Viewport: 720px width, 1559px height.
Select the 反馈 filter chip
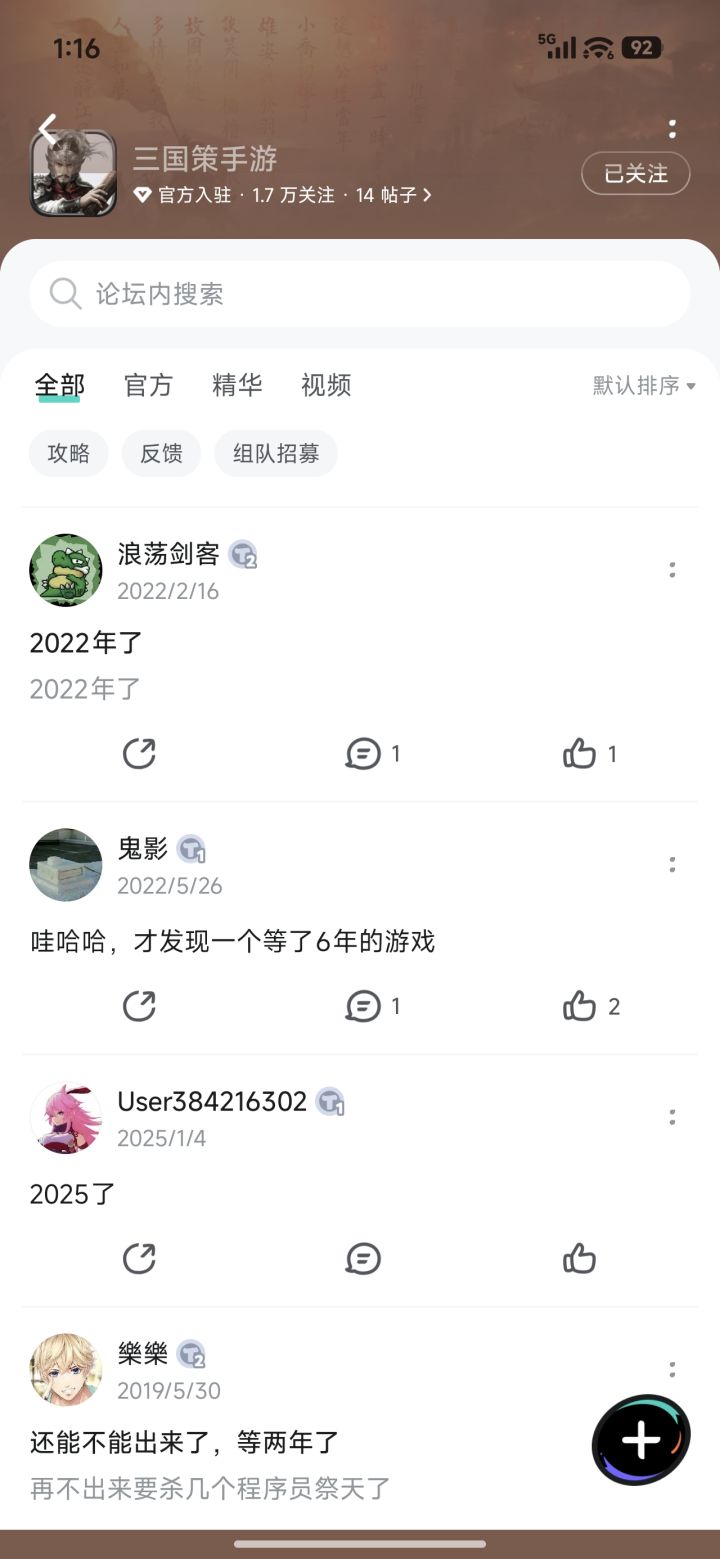161,454
